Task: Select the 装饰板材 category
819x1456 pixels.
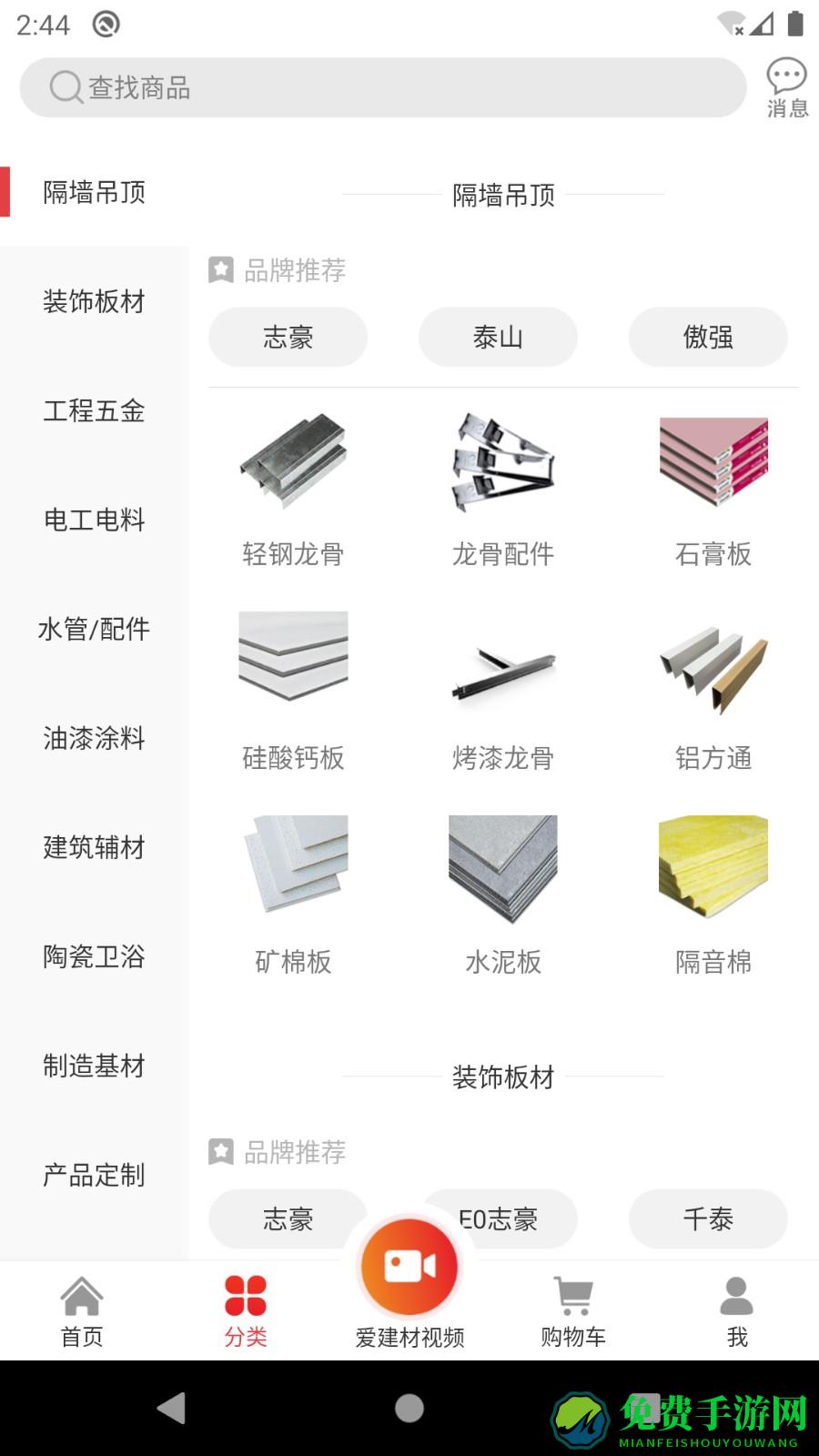Action: [x=94, y=301]
